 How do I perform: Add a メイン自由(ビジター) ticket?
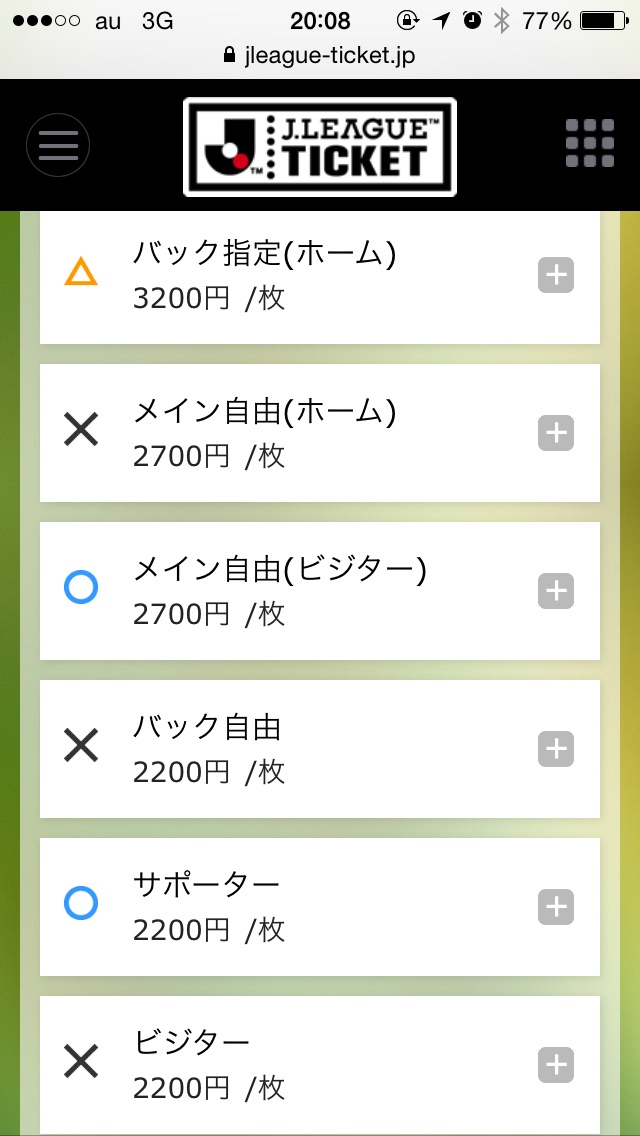click(x=556, y=591)
